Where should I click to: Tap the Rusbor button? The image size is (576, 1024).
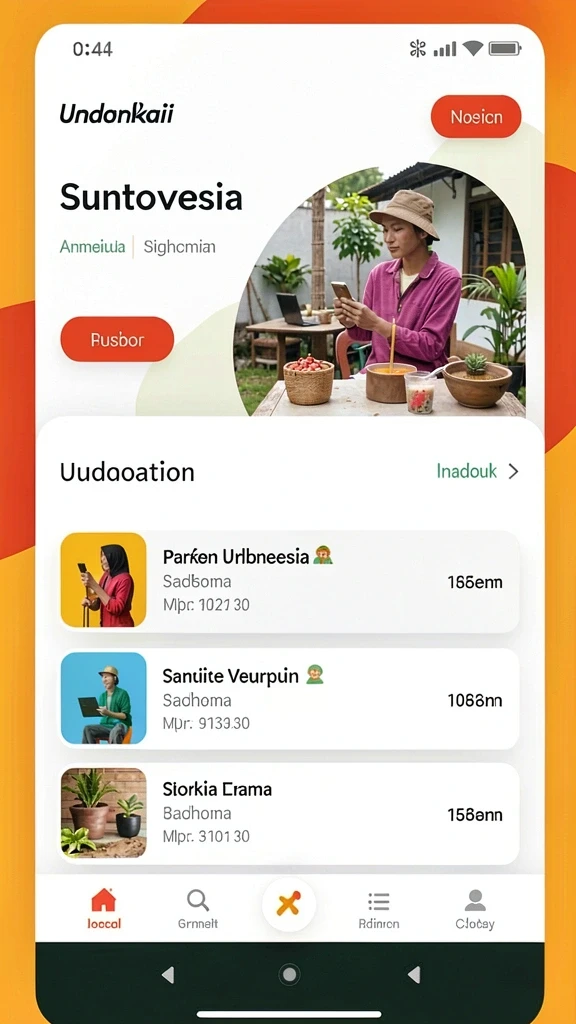tap(118, 340)
